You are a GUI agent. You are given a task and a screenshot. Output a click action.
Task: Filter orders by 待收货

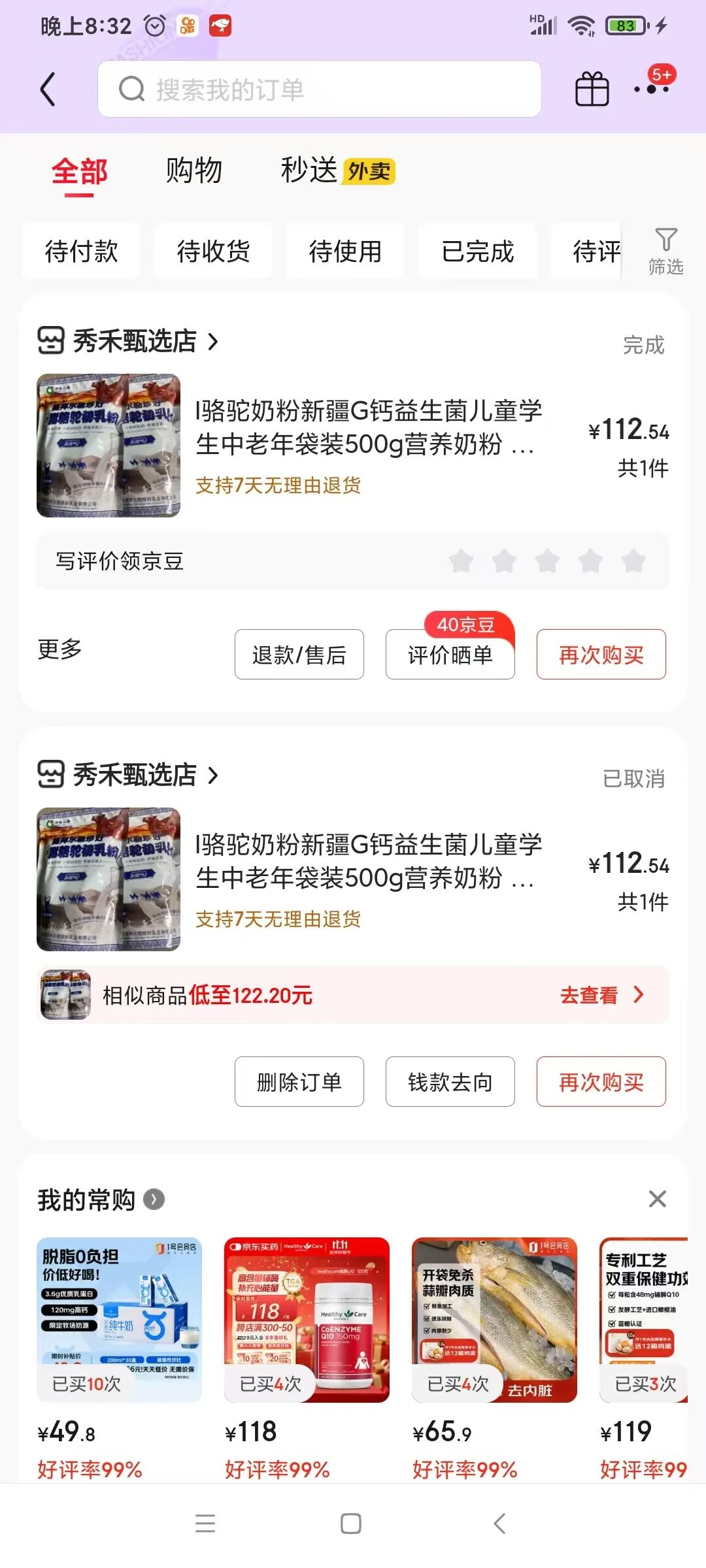[214, 252]
